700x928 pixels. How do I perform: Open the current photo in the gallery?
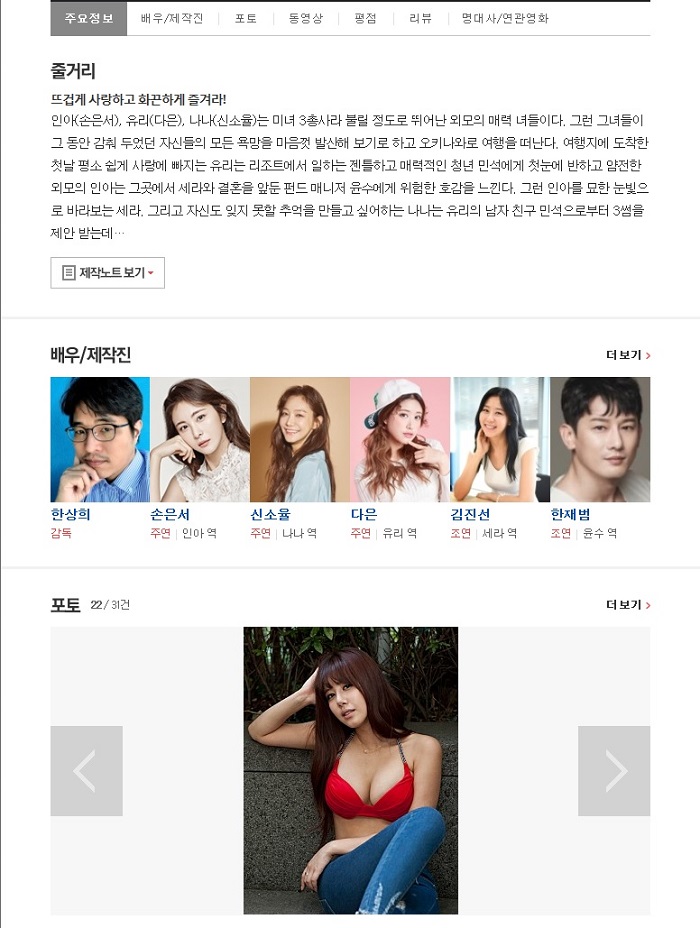pyautogui.click(x=350, y=770)
